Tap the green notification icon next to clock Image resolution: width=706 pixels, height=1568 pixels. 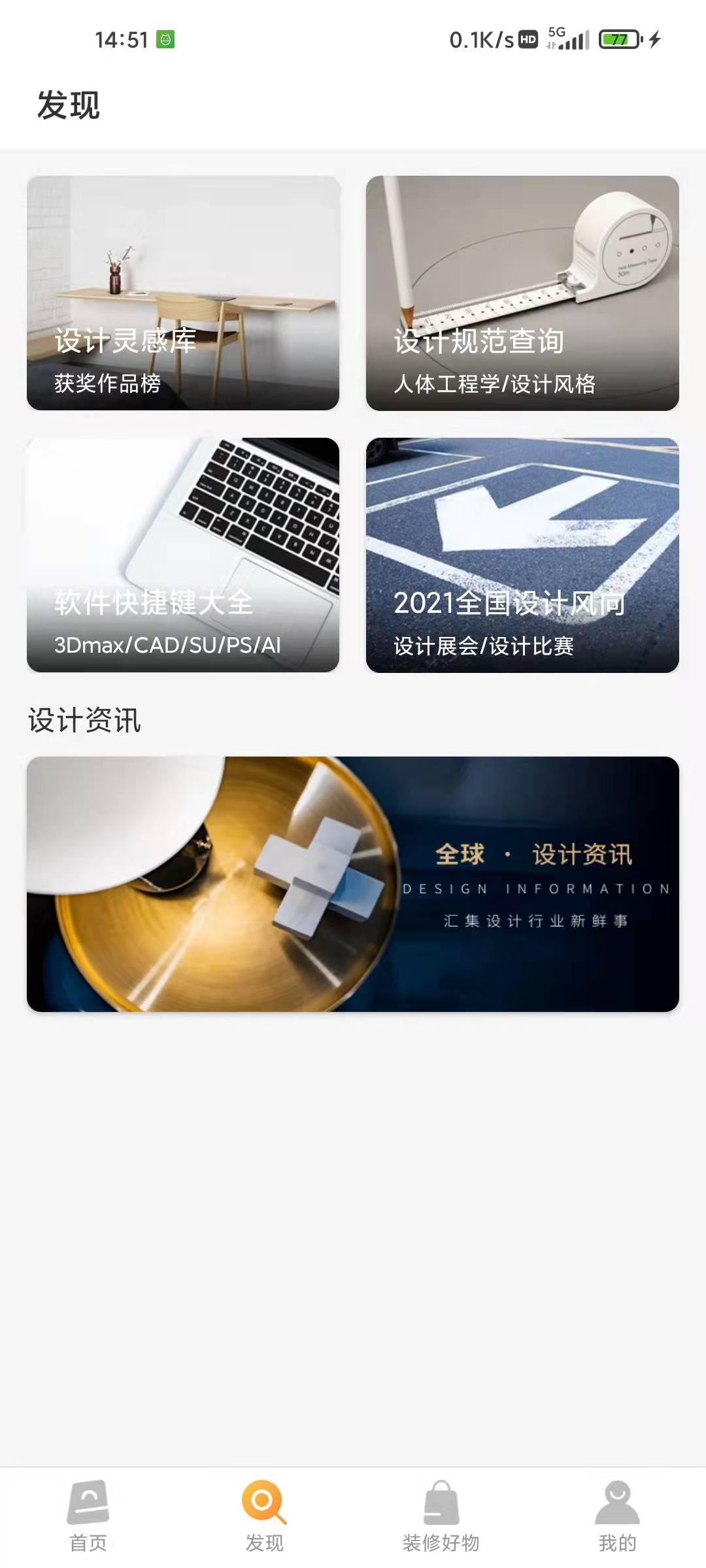pos(165,38)
